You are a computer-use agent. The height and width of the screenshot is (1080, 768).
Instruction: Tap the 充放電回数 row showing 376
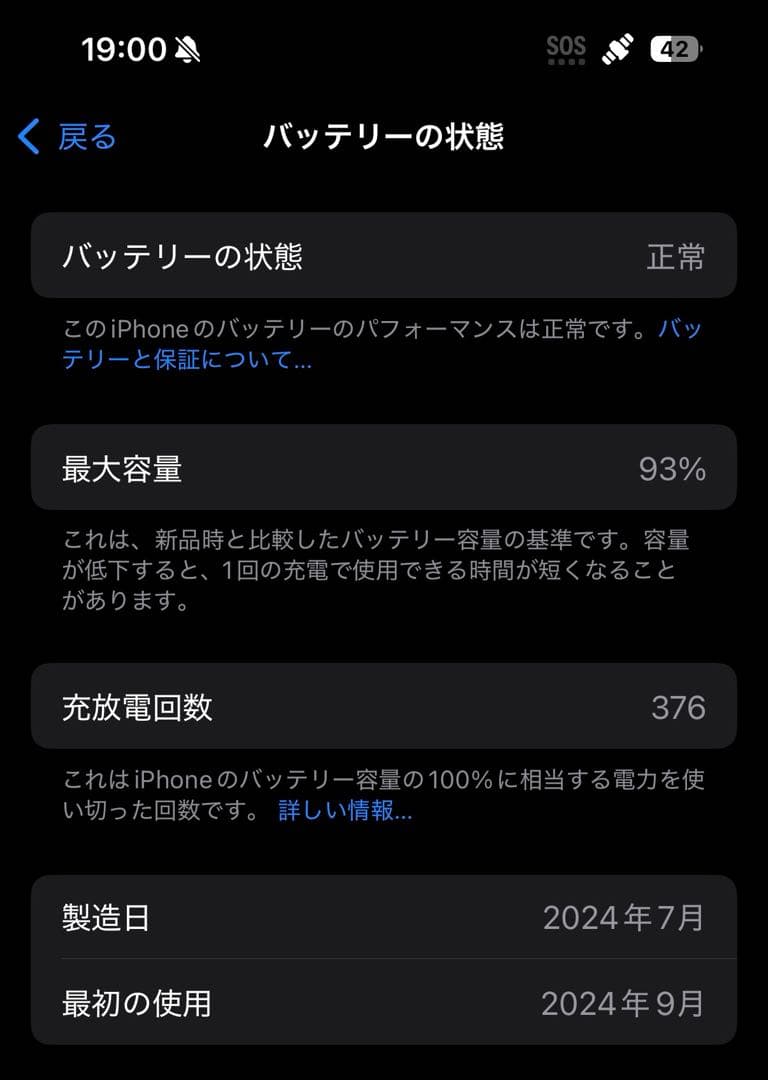[384, 706]
